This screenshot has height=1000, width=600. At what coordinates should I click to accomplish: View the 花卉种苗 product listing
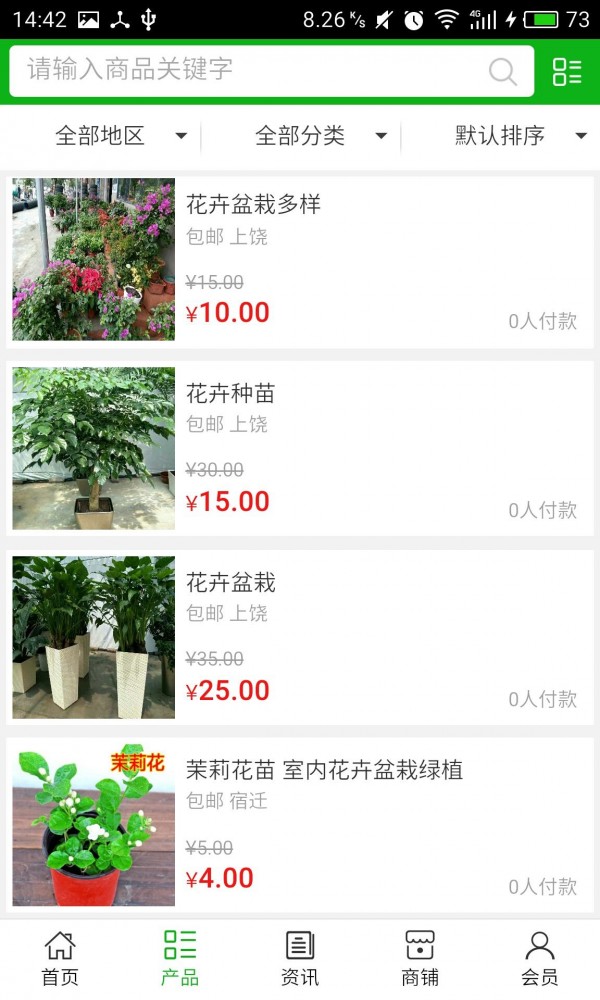pyautogui.click(x=300, y=449)
